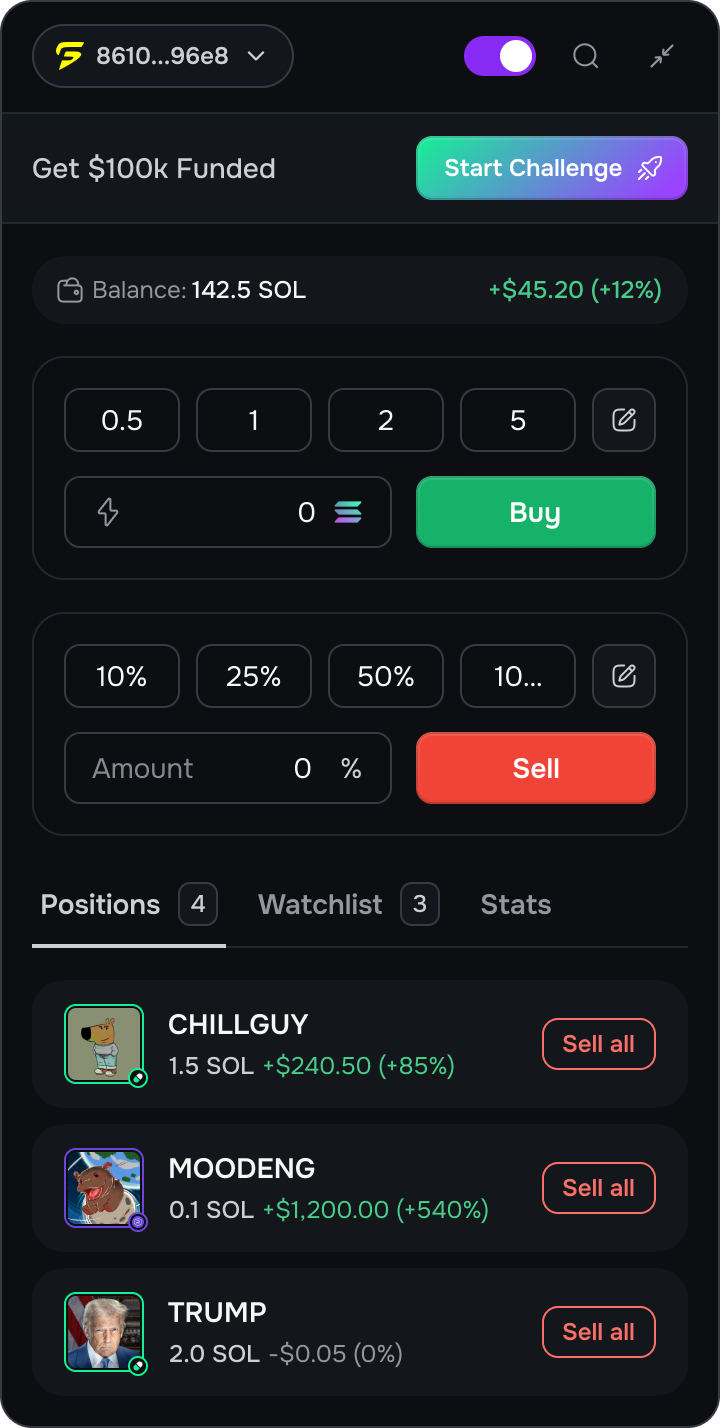Open the search icon
Image resolution: width=720 pixels, height=1428 pixels.
(585, 56)
